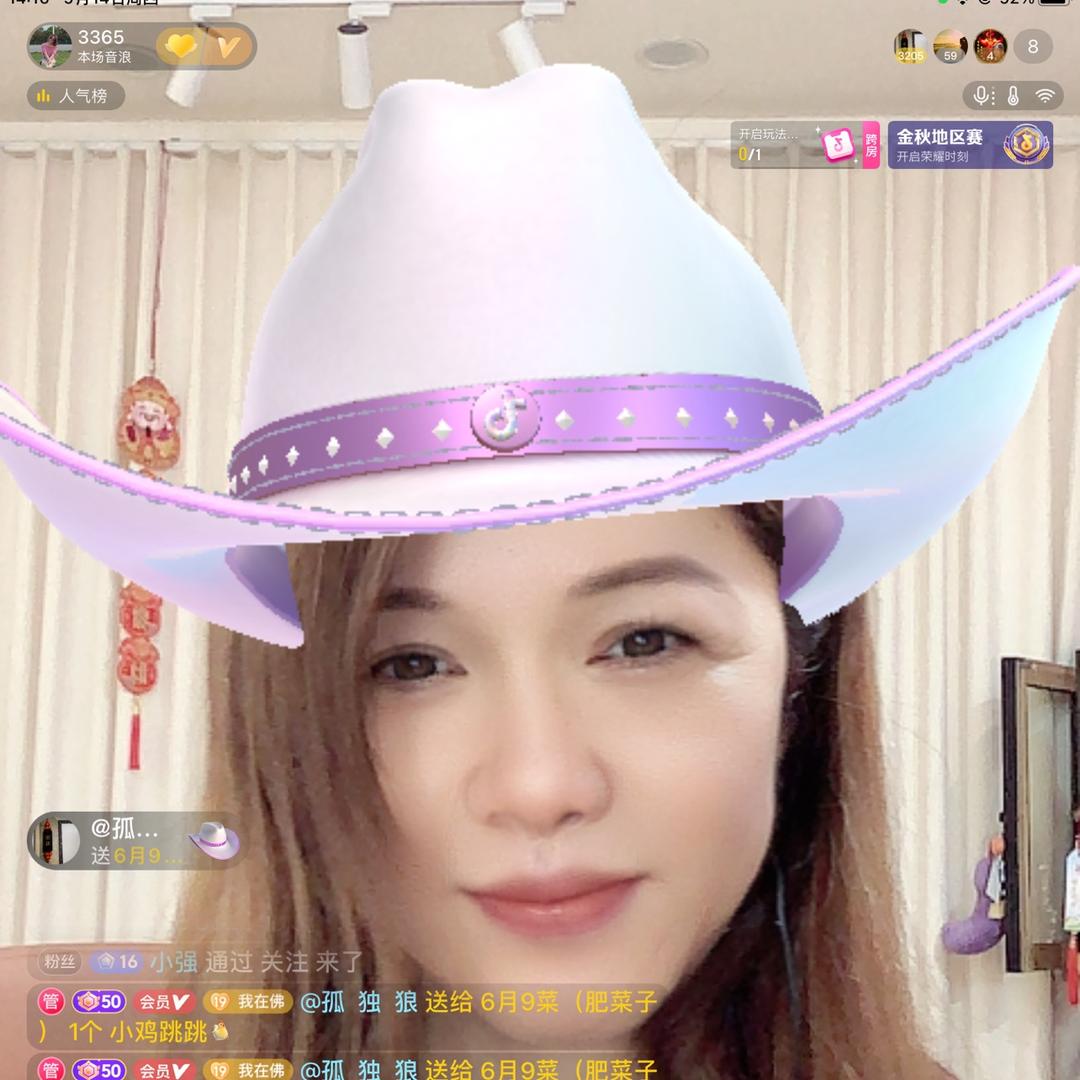Tap the pink 跨房 cross-room button
The width and height of the screenshot is (1080, 1080).
[x=871, y=145]
